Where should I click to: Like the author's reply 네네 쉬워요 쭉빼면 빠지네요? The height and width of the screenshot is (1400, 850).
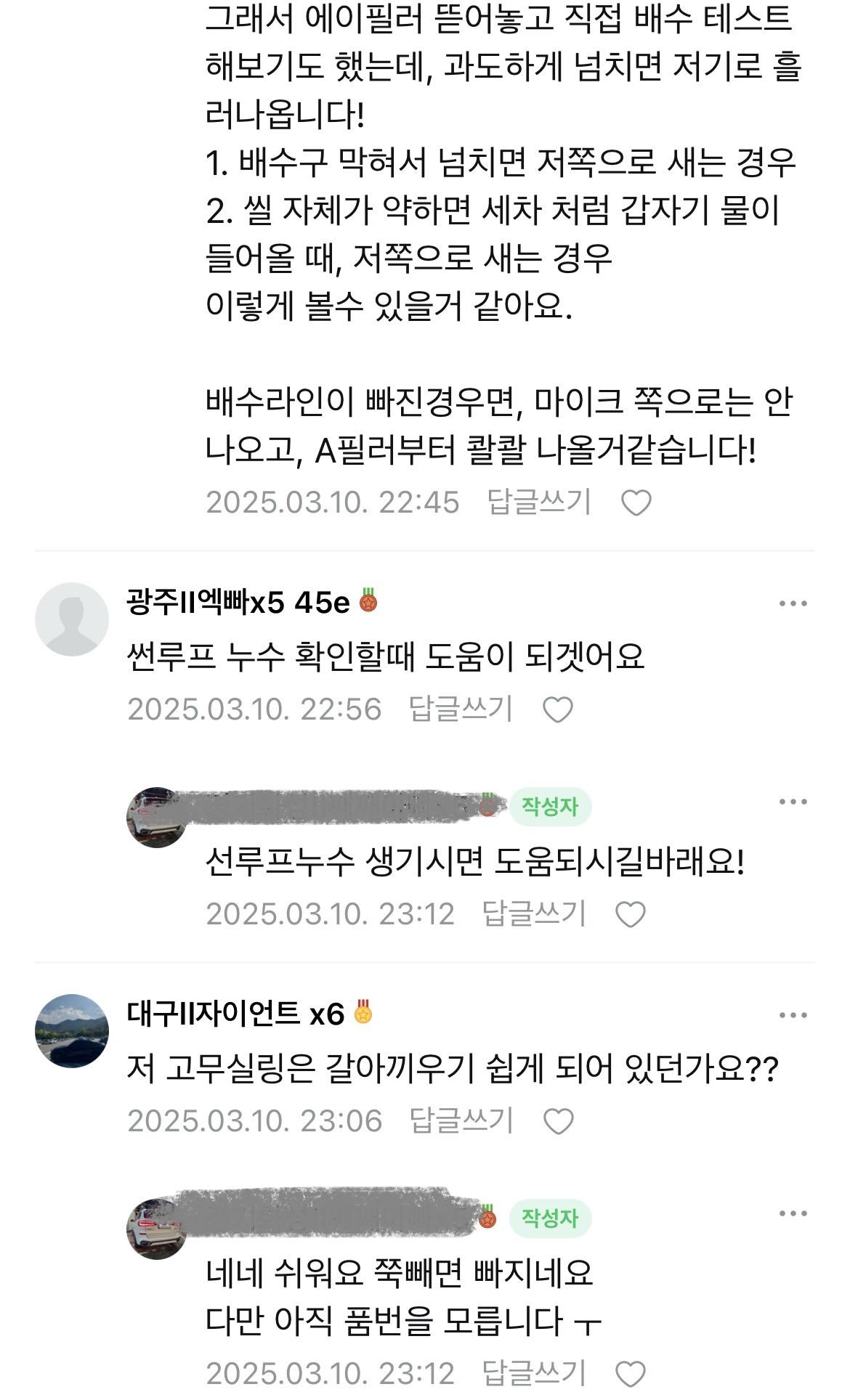click(631, 1374)
